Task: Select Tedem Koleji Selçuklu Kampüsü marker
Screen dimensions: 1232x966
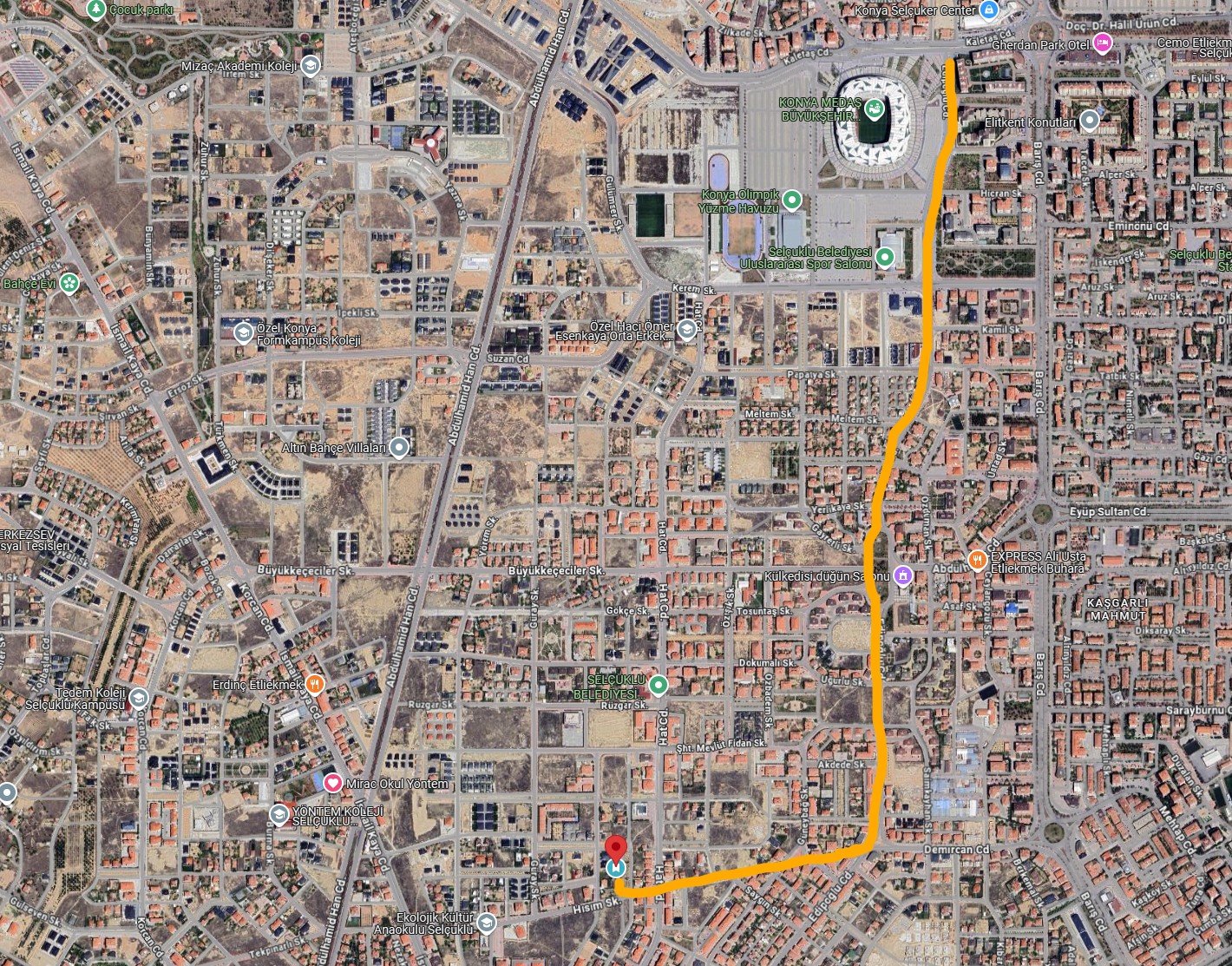Action: pyautogui.click(x=139, y=698)
